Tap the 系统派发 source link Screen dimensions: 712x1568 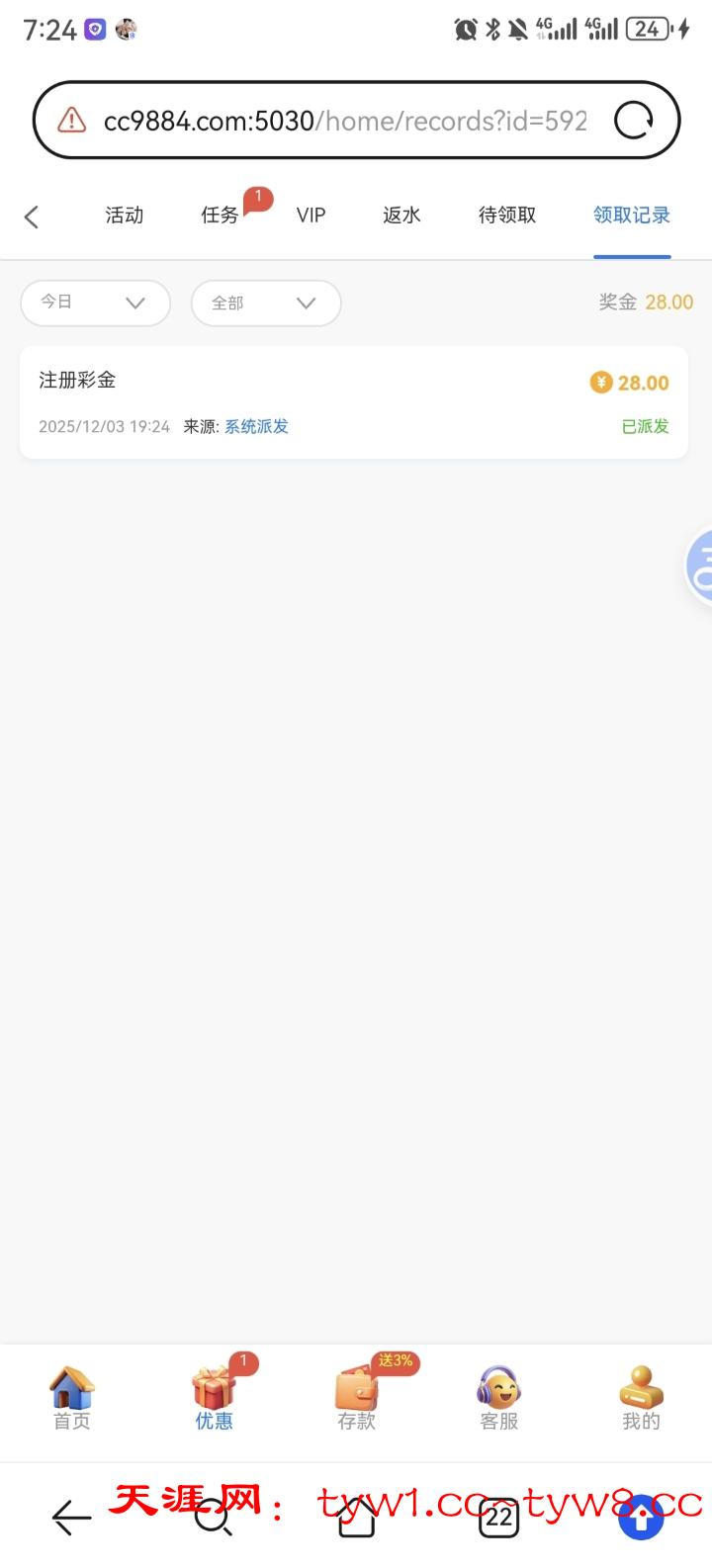coord(257,427)
